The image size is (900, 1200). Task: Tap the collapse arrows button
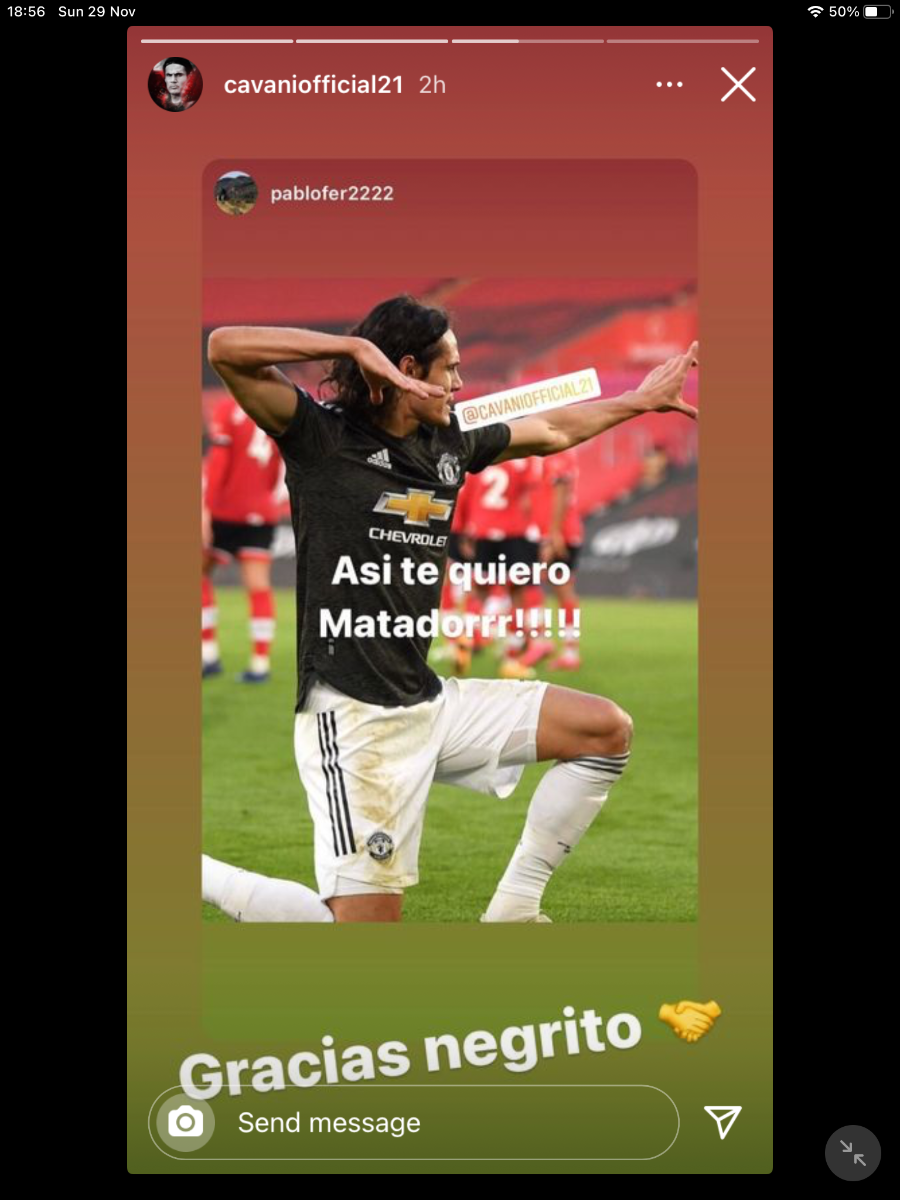click(853, 1153)
